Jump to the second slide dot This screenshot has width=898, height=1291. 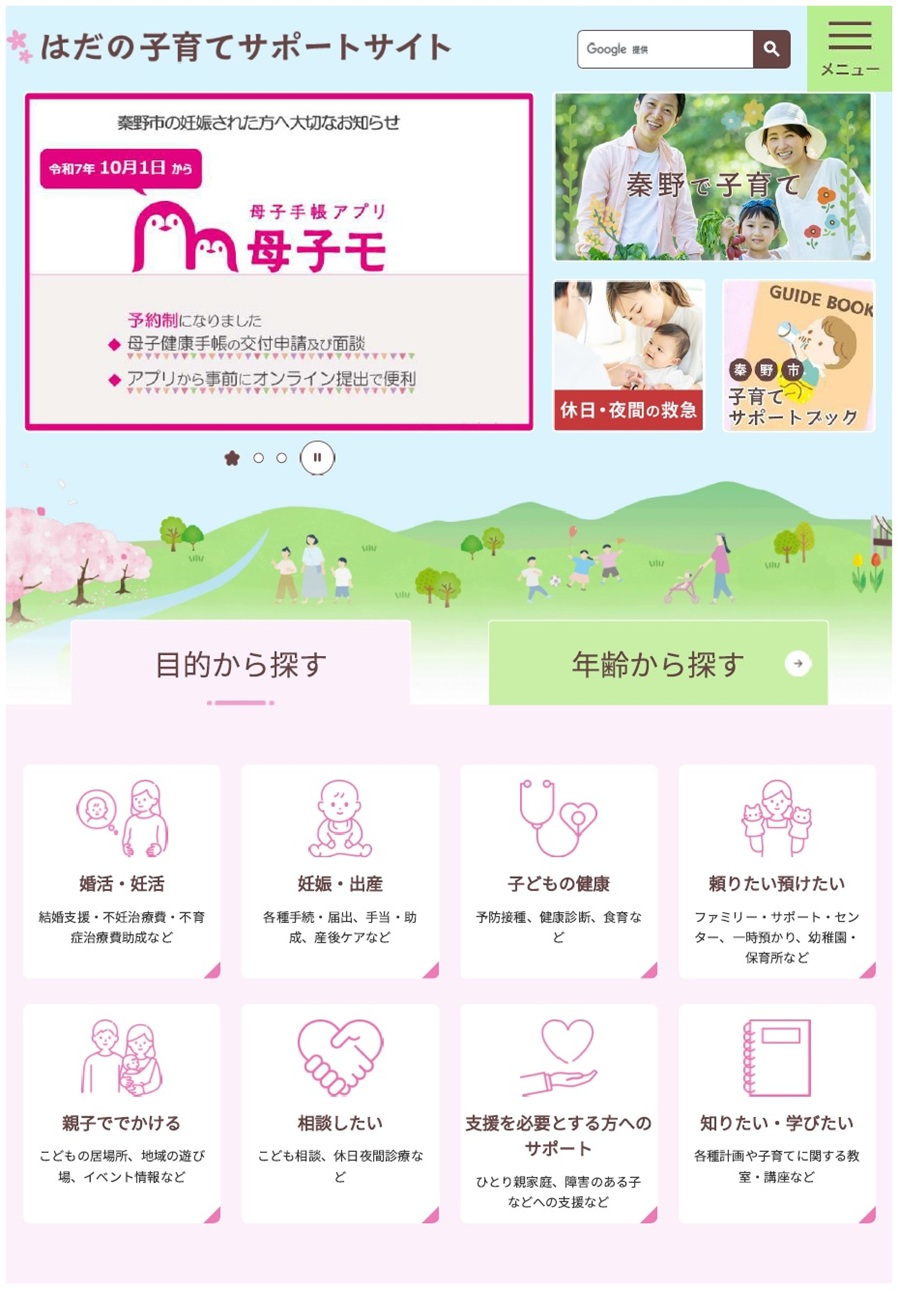(x=258, y=458)
